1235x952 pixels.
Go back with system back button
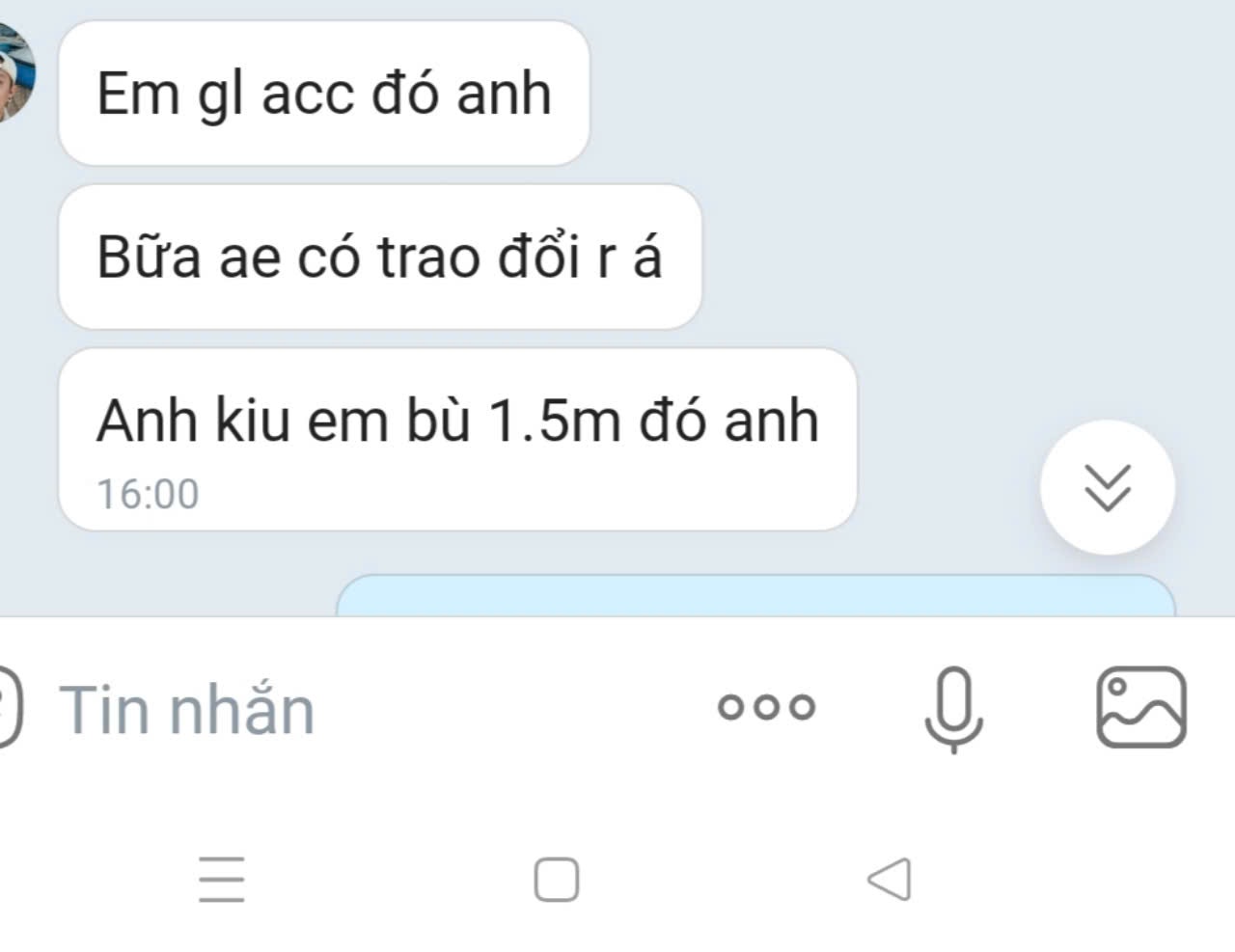pos(890,879)
